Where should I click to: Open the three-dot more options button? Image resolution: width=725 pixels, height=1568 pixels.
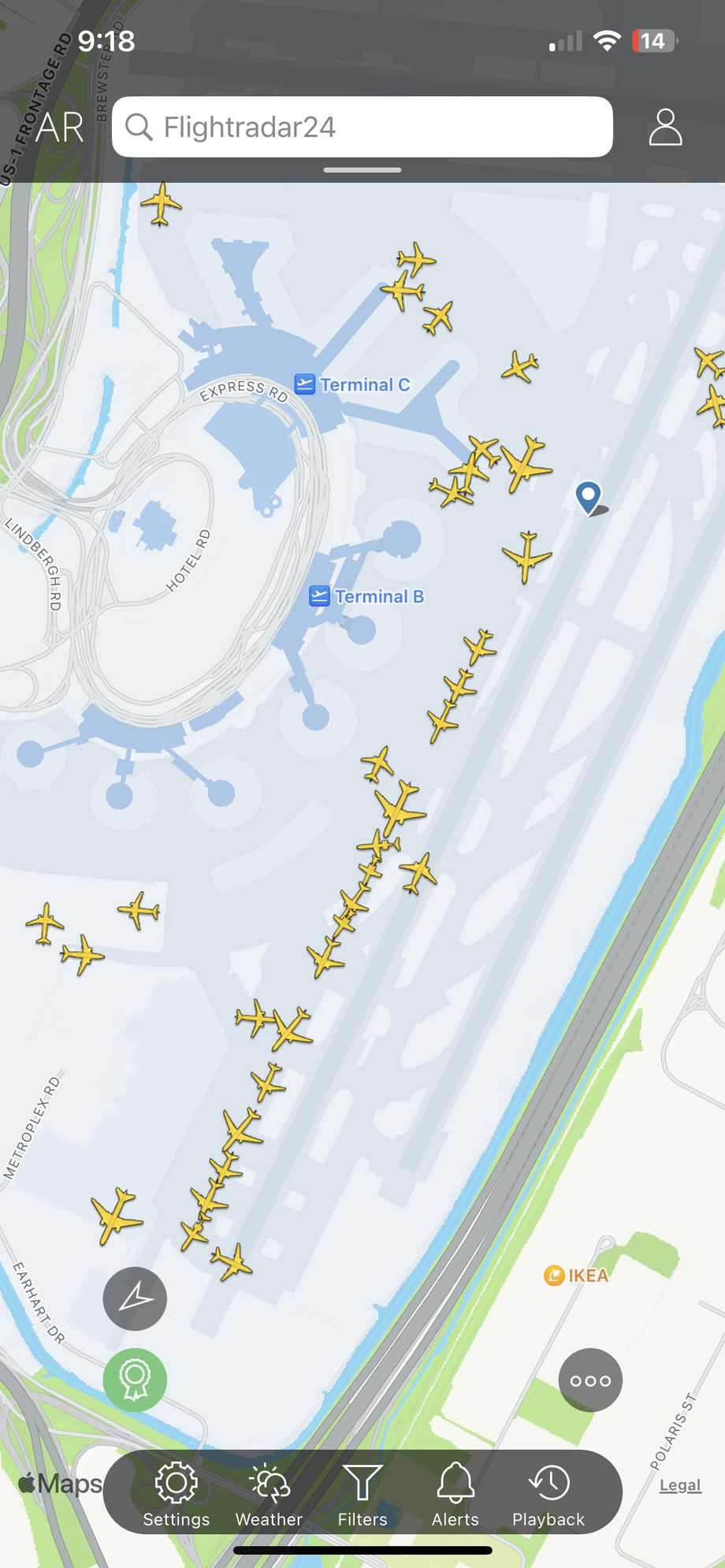[590, 1380]
